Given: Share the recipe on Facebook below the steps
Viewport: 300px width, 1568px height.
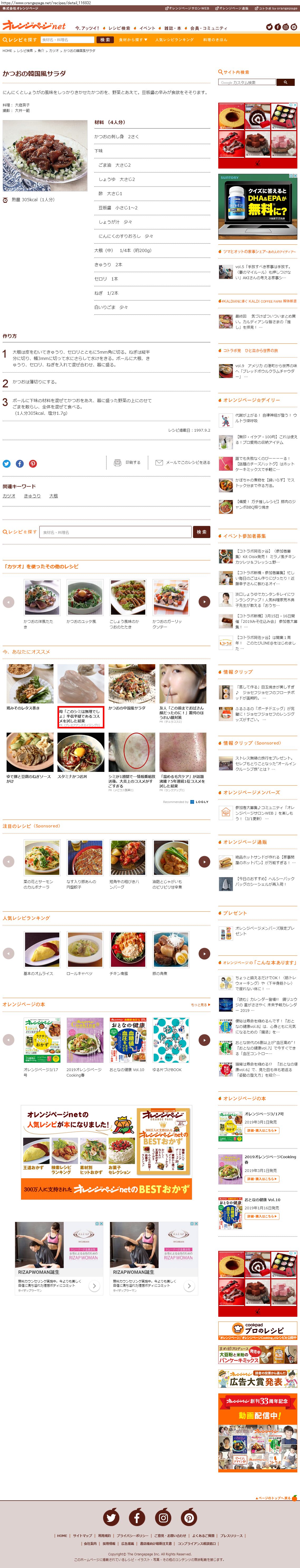Looking at the screenshot, I should coord(20,464).
